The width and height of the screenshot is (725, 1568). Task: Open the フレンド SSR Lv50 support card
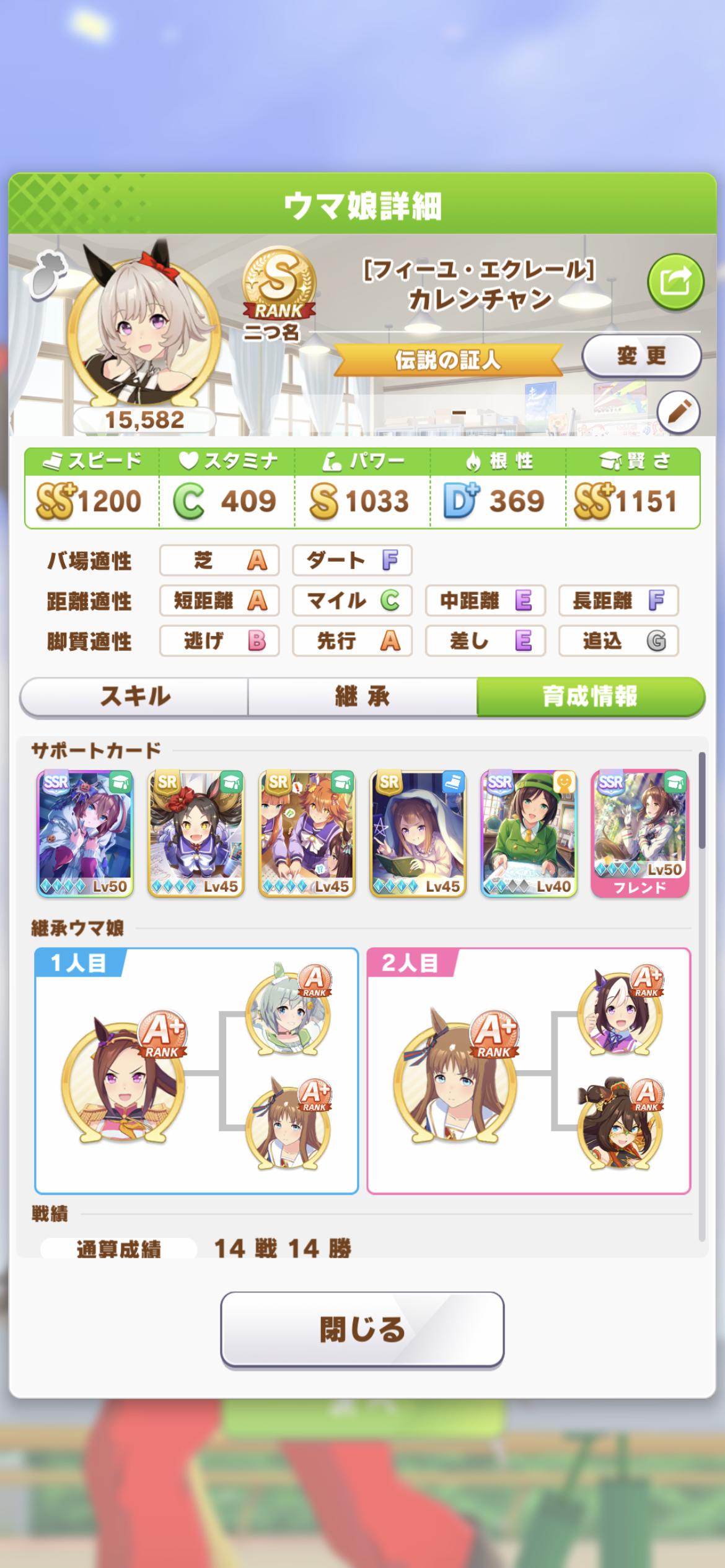[639, 834]
